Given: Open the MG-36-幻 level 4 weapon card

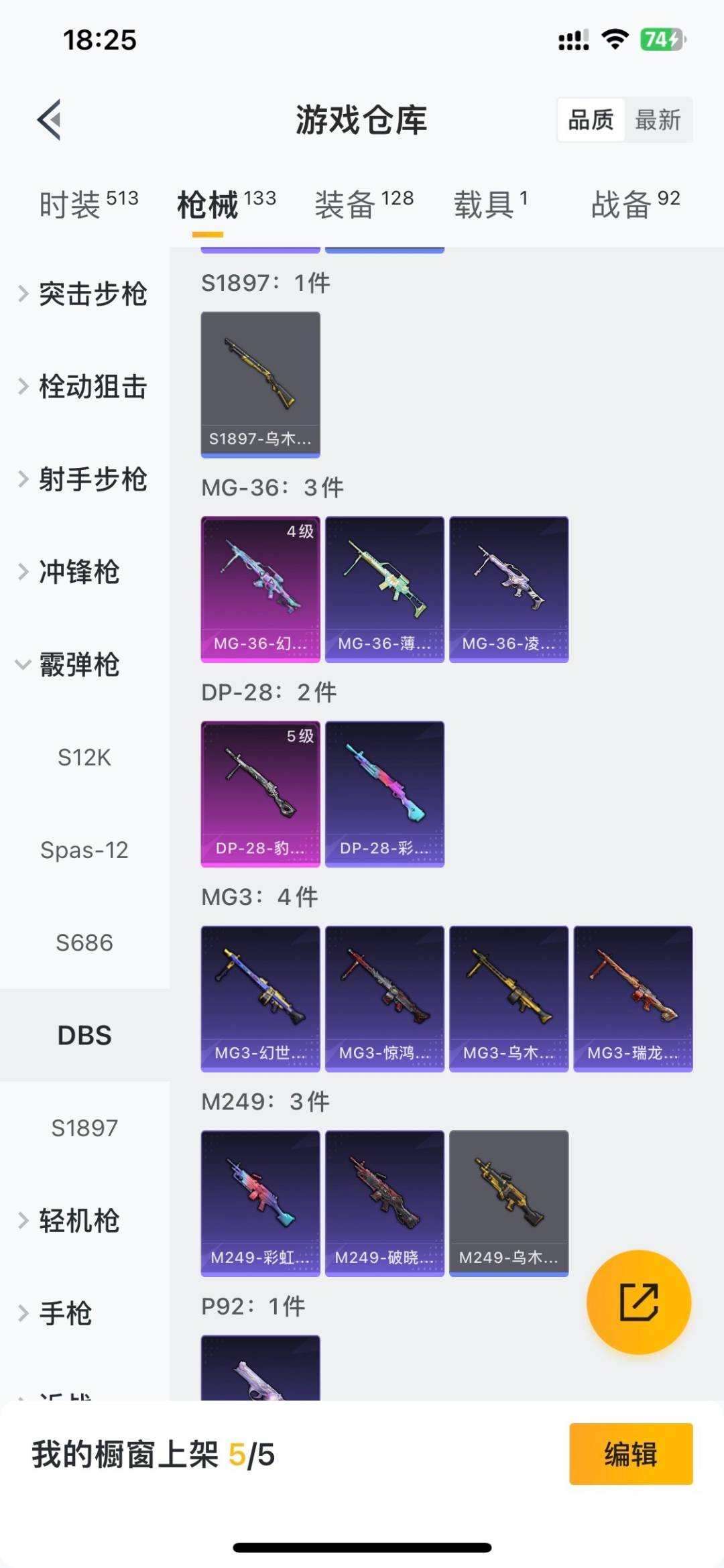Looking at the screenshot, I should point(260,589).
